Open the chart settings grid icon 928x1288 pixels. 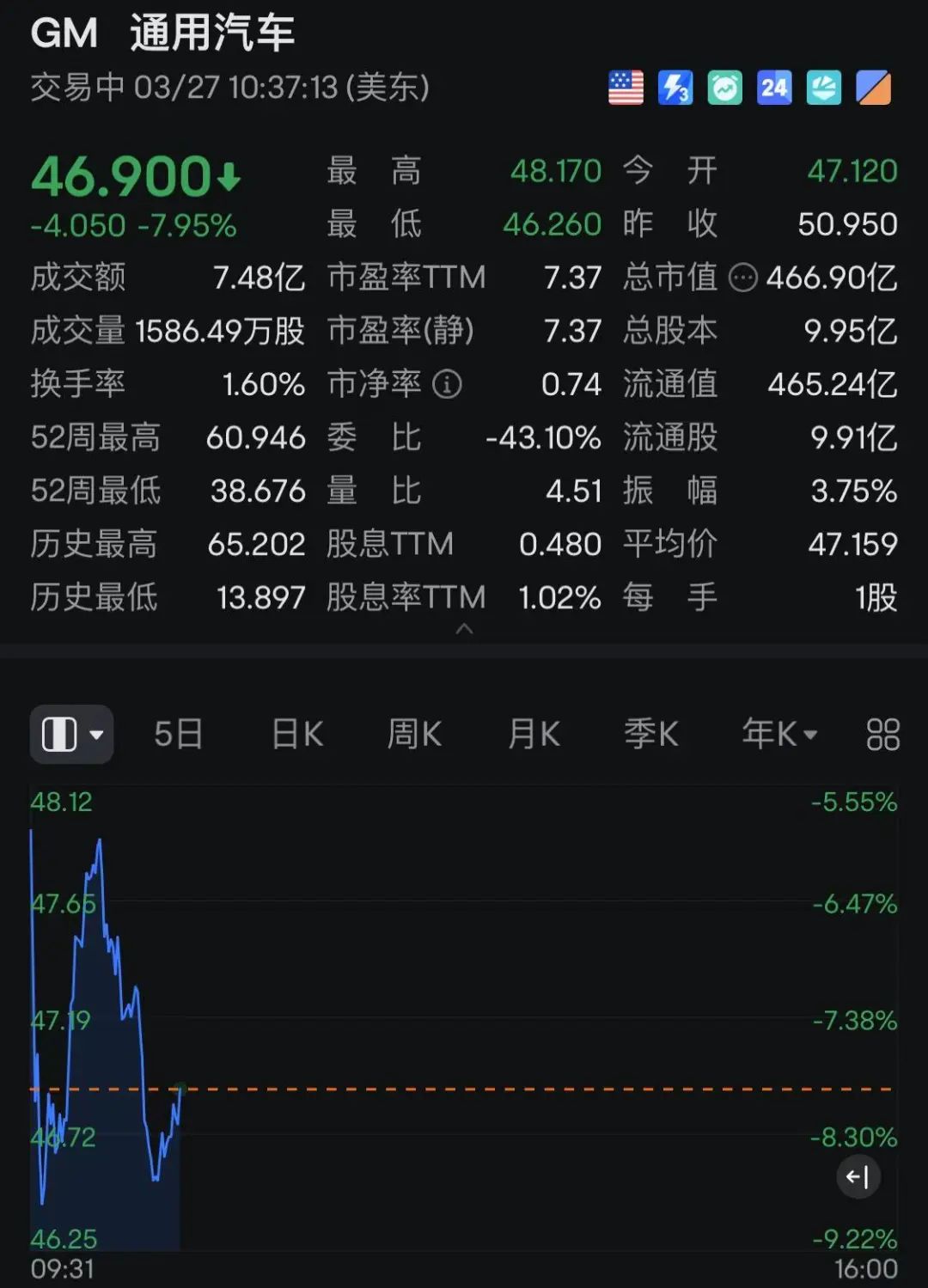(882, 735)
